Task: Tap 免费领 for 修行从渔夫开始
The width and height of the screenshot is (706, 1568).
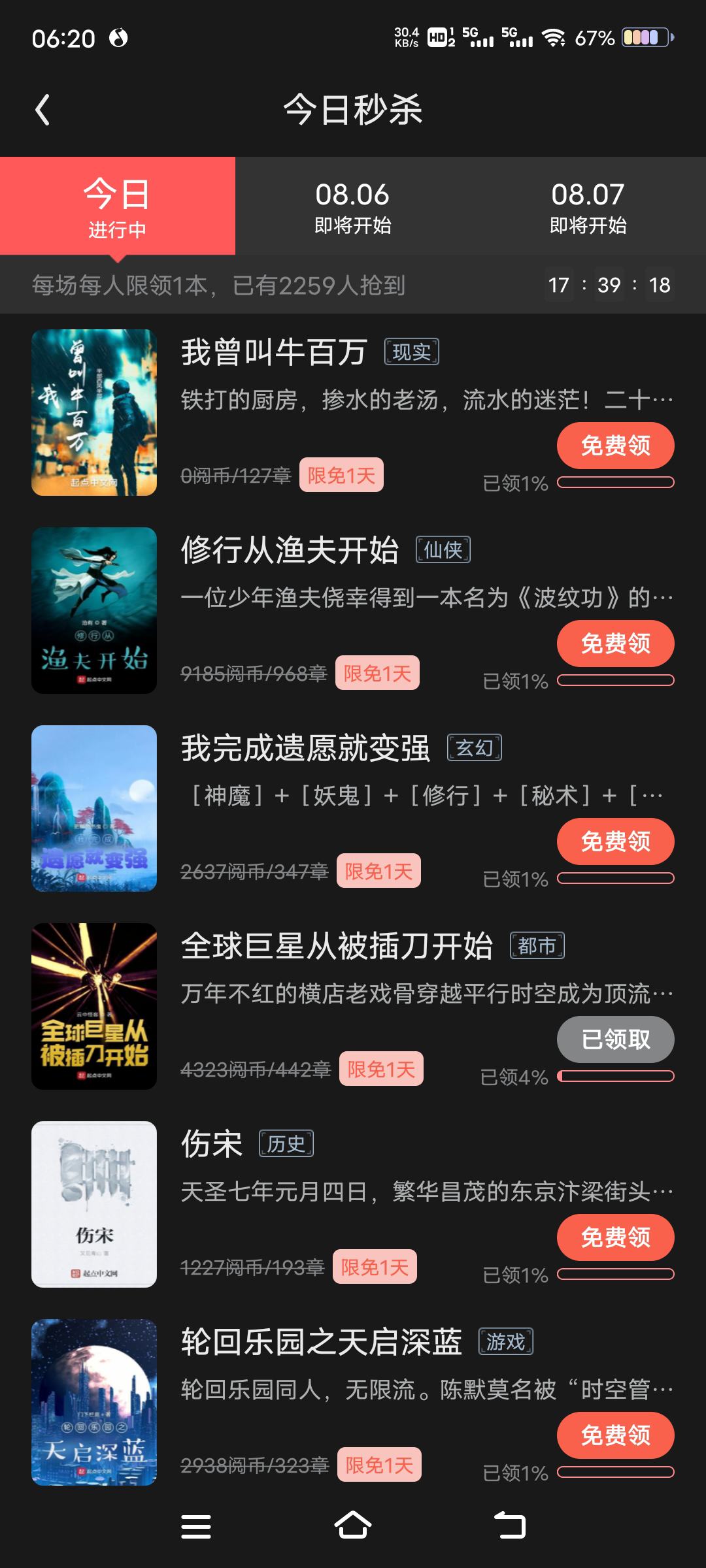Action: [615, 644]
